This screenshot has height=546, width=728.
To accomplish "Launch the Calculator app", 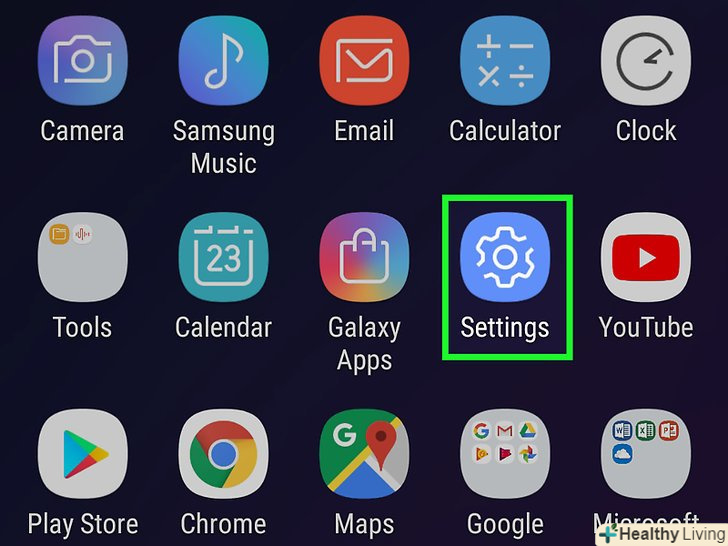I will click(x=505, y=63).
